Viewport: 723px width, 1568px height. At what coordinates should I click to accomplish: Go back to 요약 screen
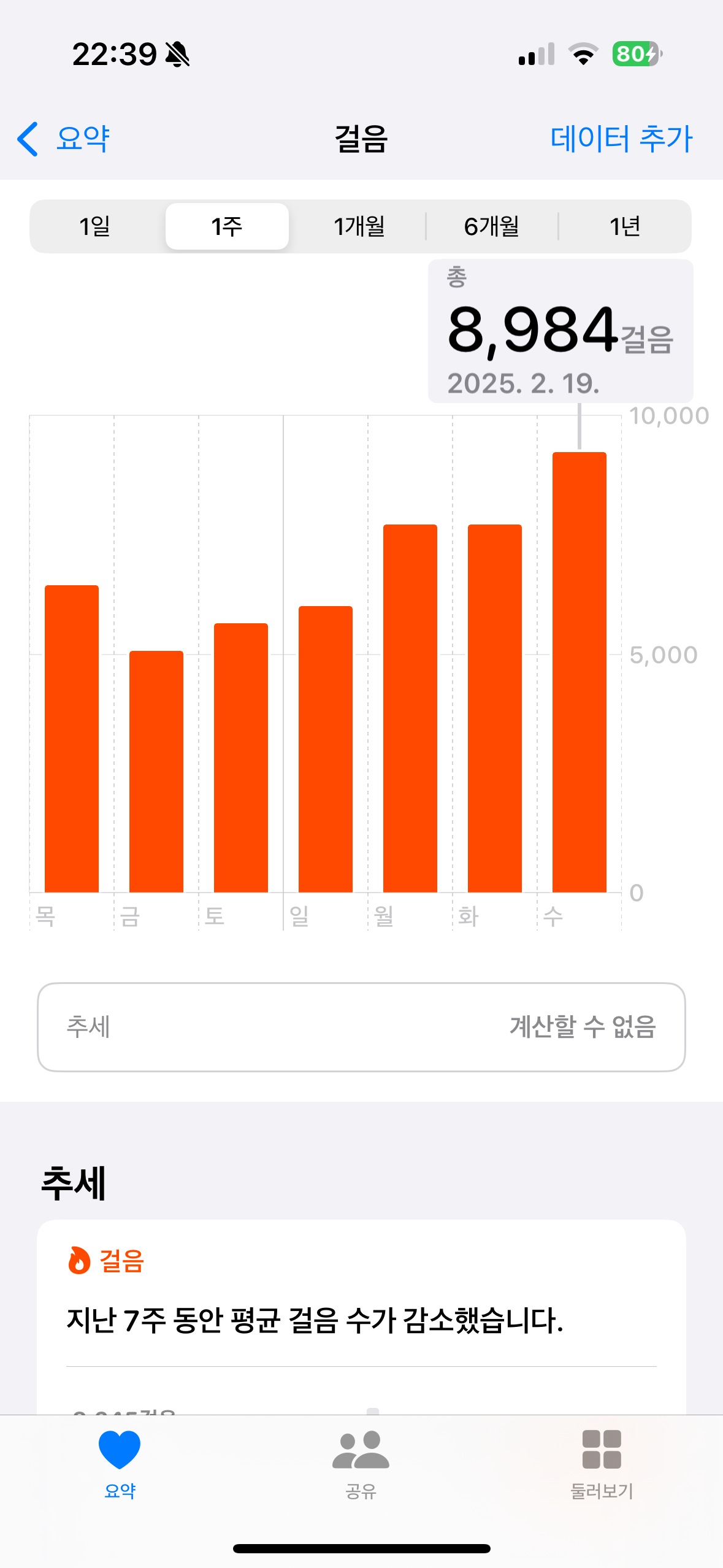(x=64, y=139)
